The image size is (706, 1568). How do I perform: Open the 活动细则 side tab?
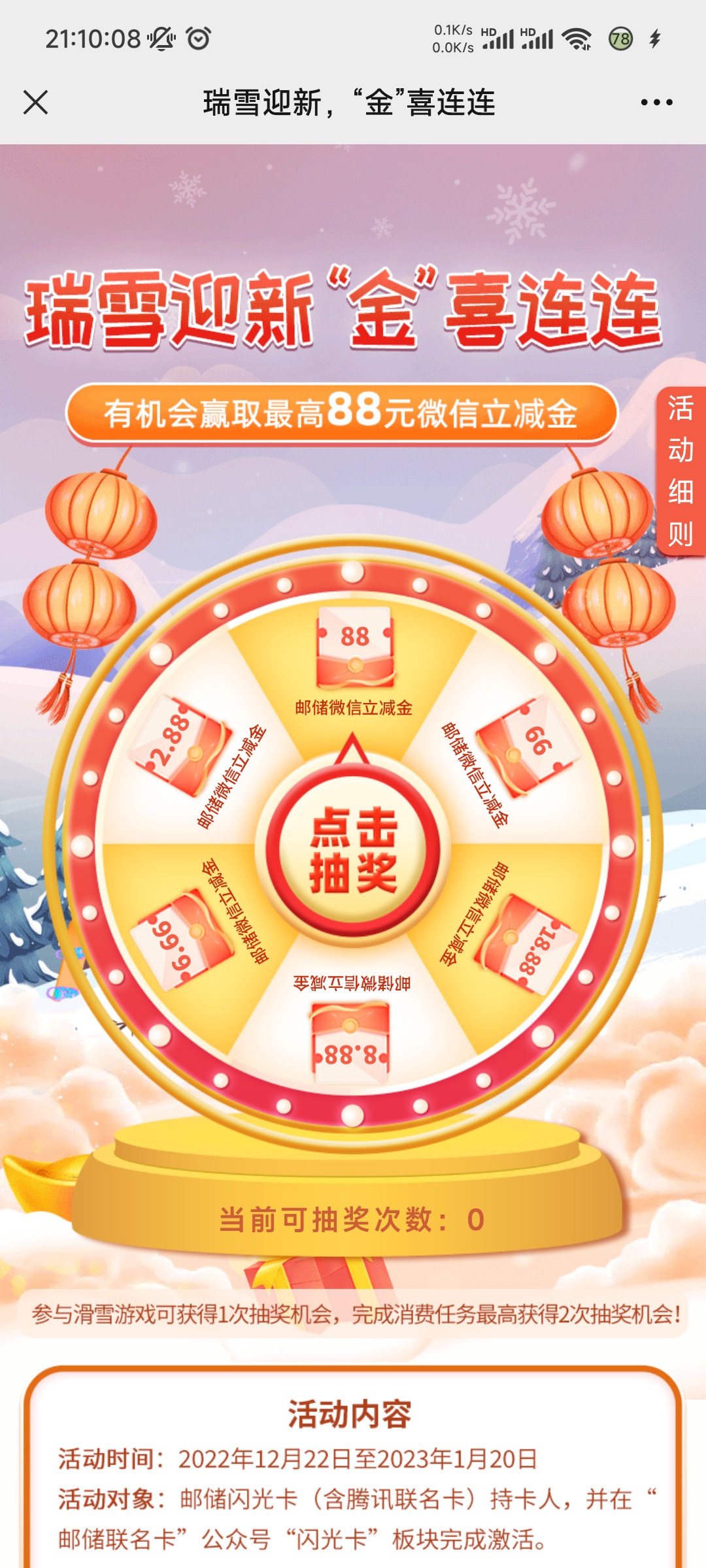tap(681, 471)
